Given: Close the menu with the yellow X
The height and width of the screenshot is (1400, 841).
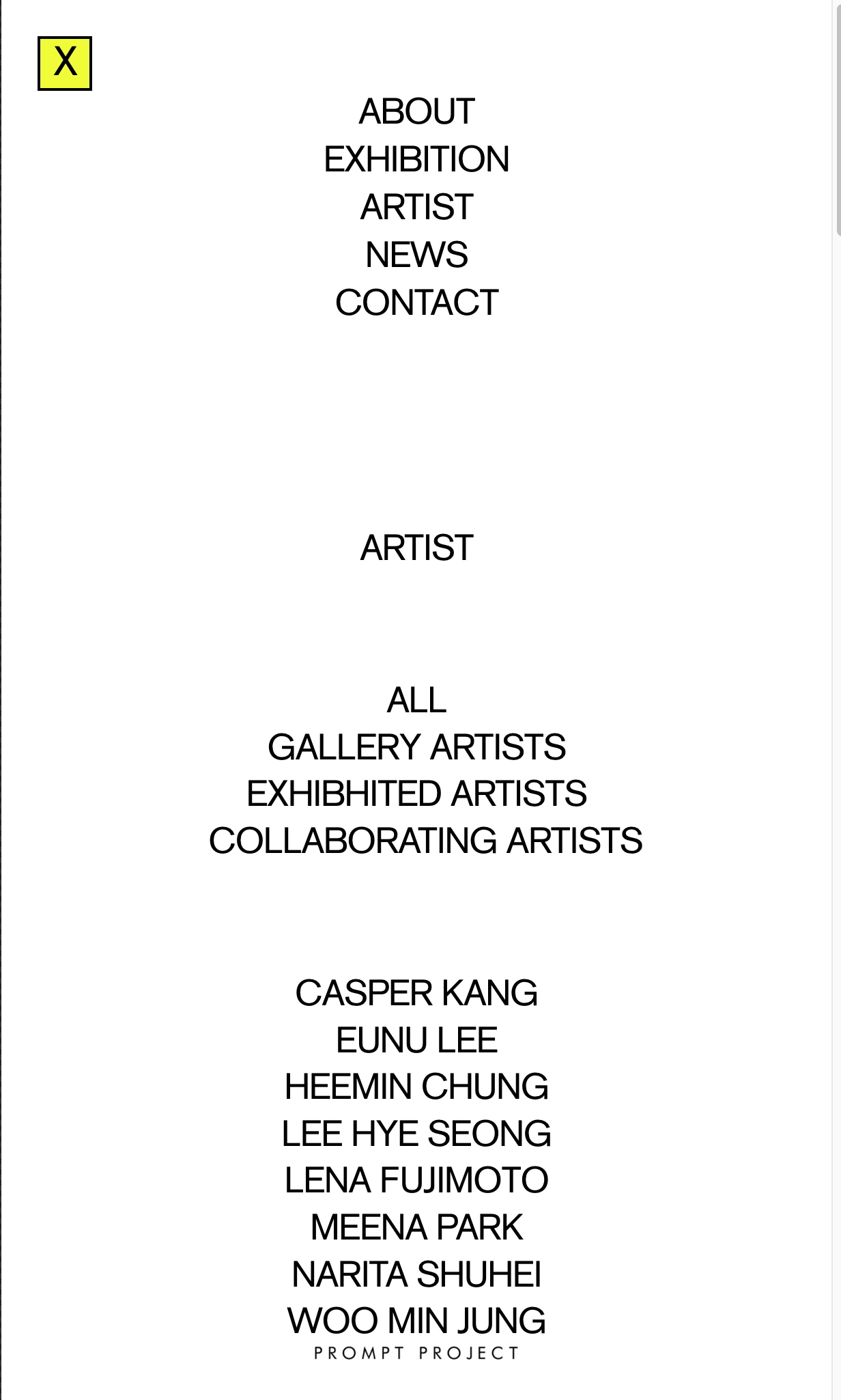Looking at the screenshot, I should click(x=65, y=64).
